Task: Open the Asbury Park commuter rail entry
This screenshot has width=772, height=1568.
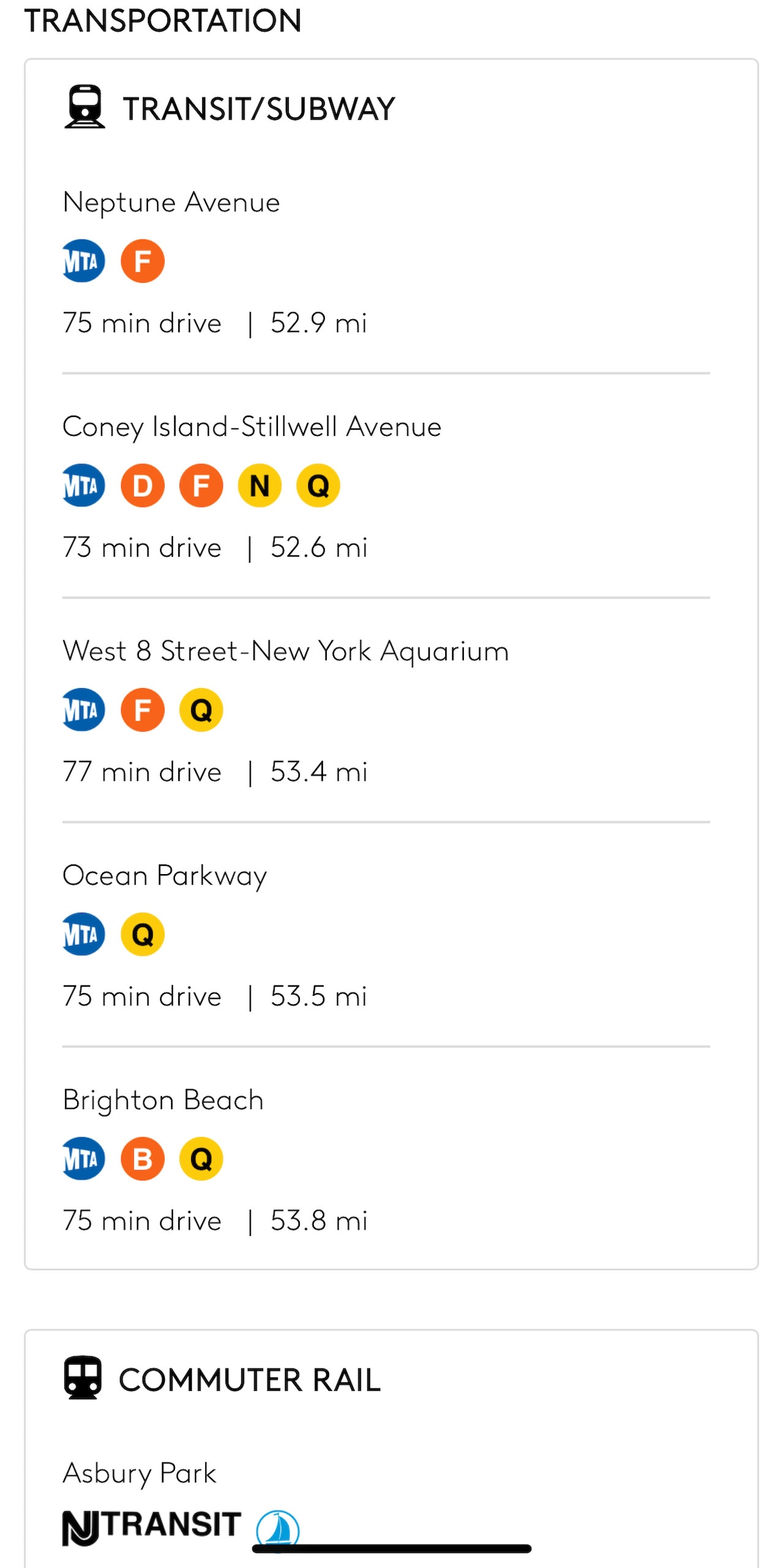Action: click(386, 1506)
